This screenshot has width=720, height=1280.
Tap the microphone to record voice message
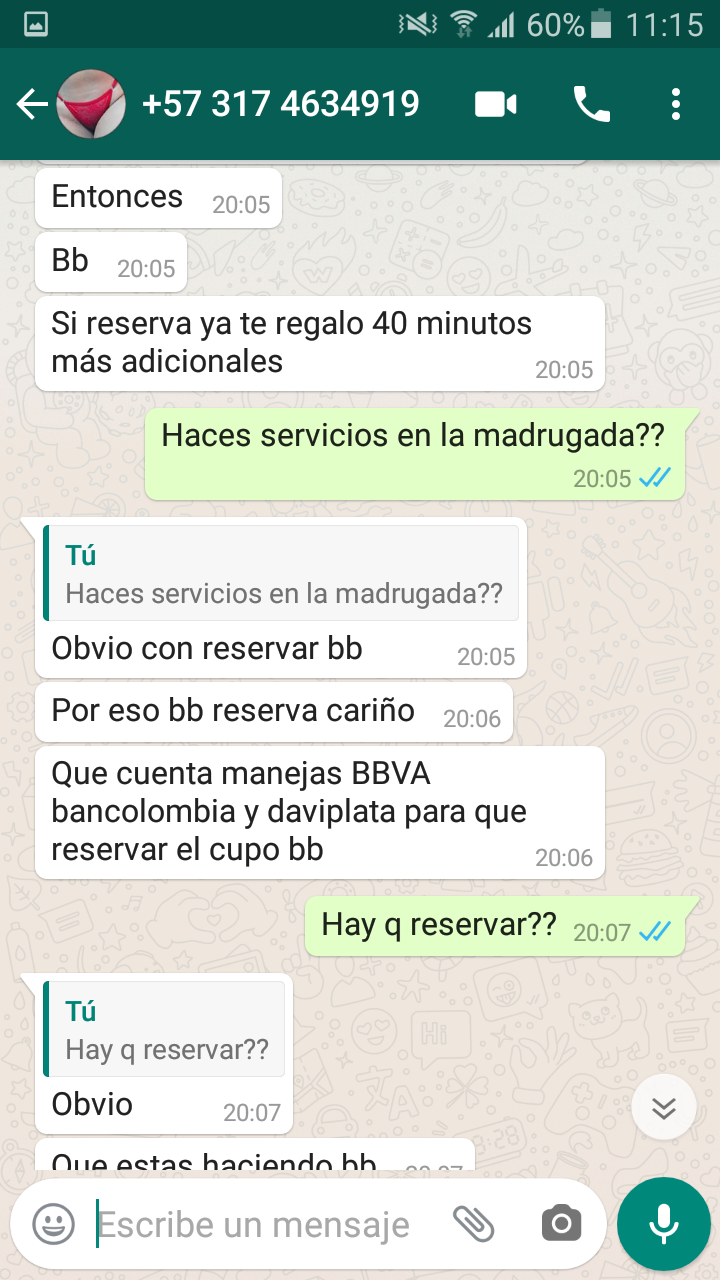click(664, 1224)
